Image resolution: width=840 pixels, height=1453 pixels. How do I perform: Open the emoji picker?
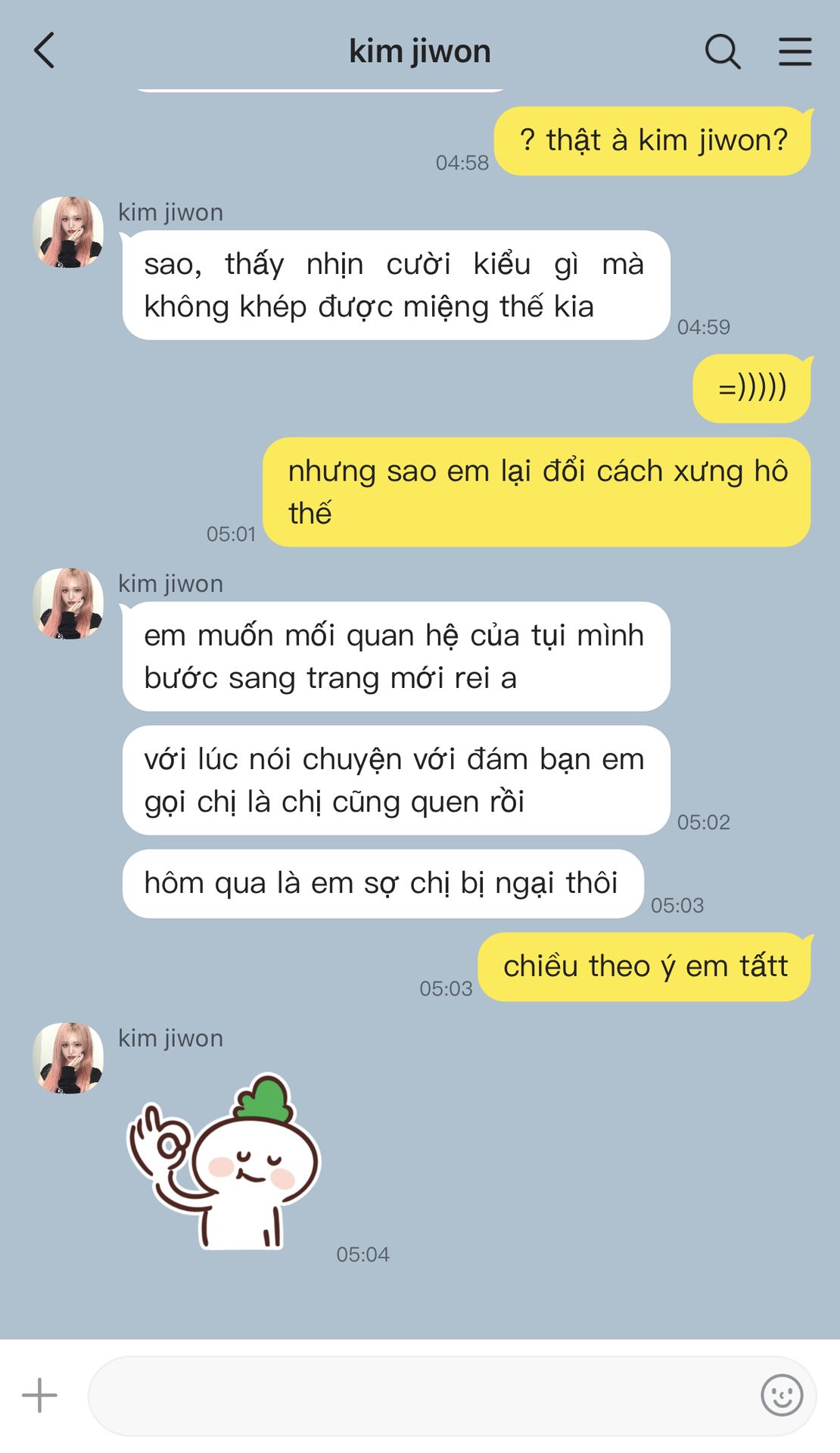(x=782, y=1395)
